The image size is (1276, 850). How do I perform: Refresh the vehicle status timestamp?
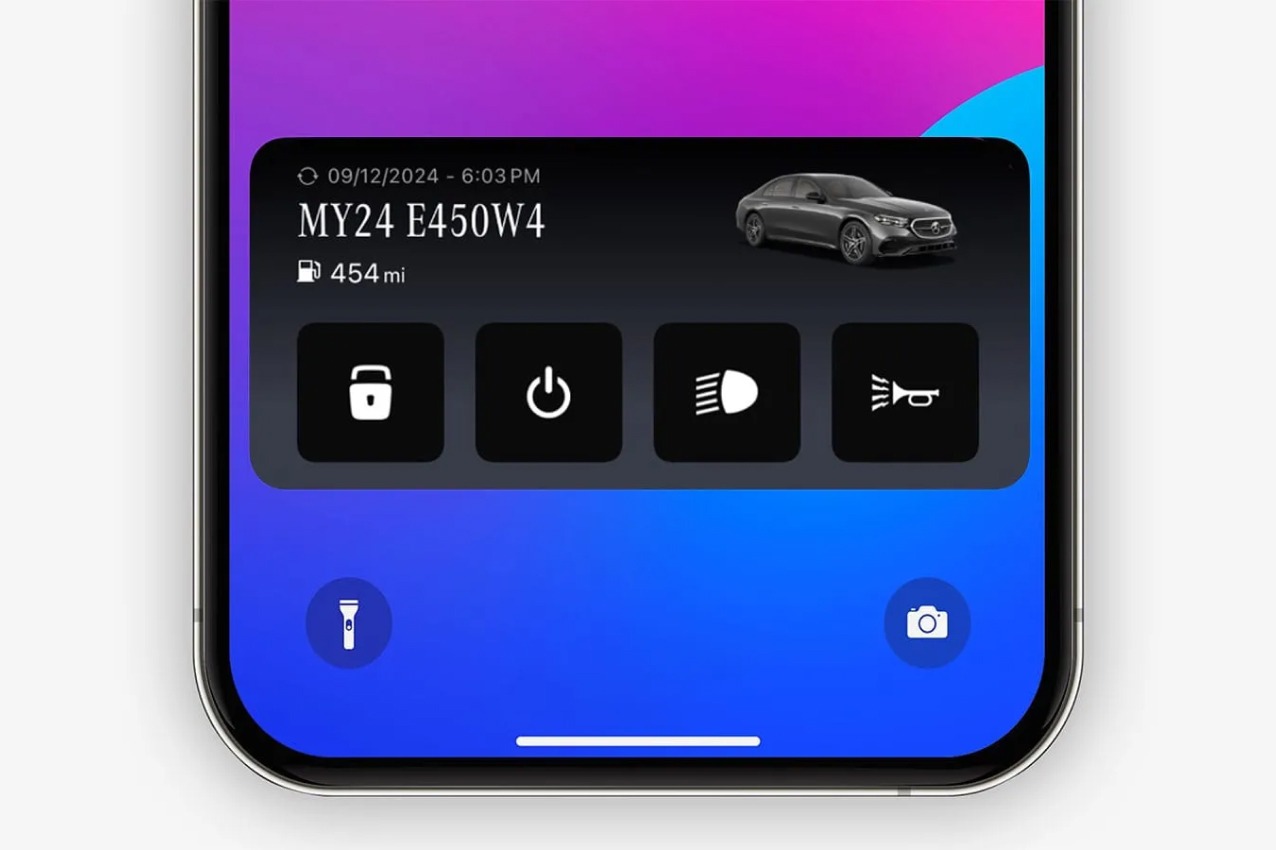click(307, 176)
